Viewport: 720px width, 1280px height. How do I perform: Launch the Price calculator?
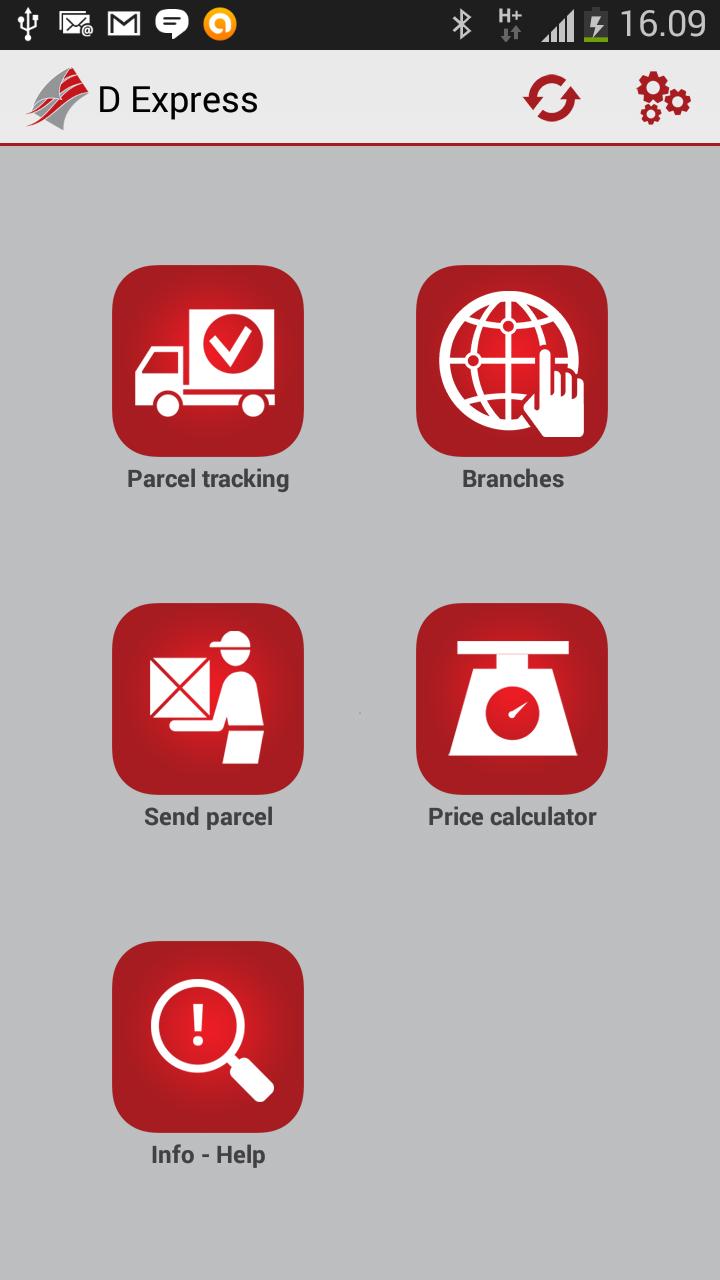point(512,699)
